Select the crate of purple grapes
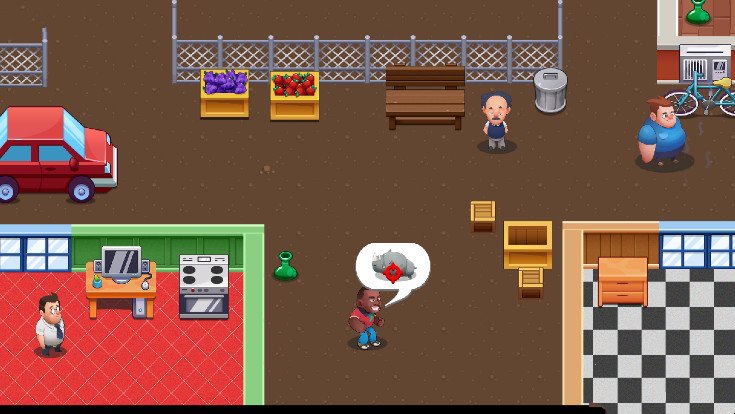 224,92
